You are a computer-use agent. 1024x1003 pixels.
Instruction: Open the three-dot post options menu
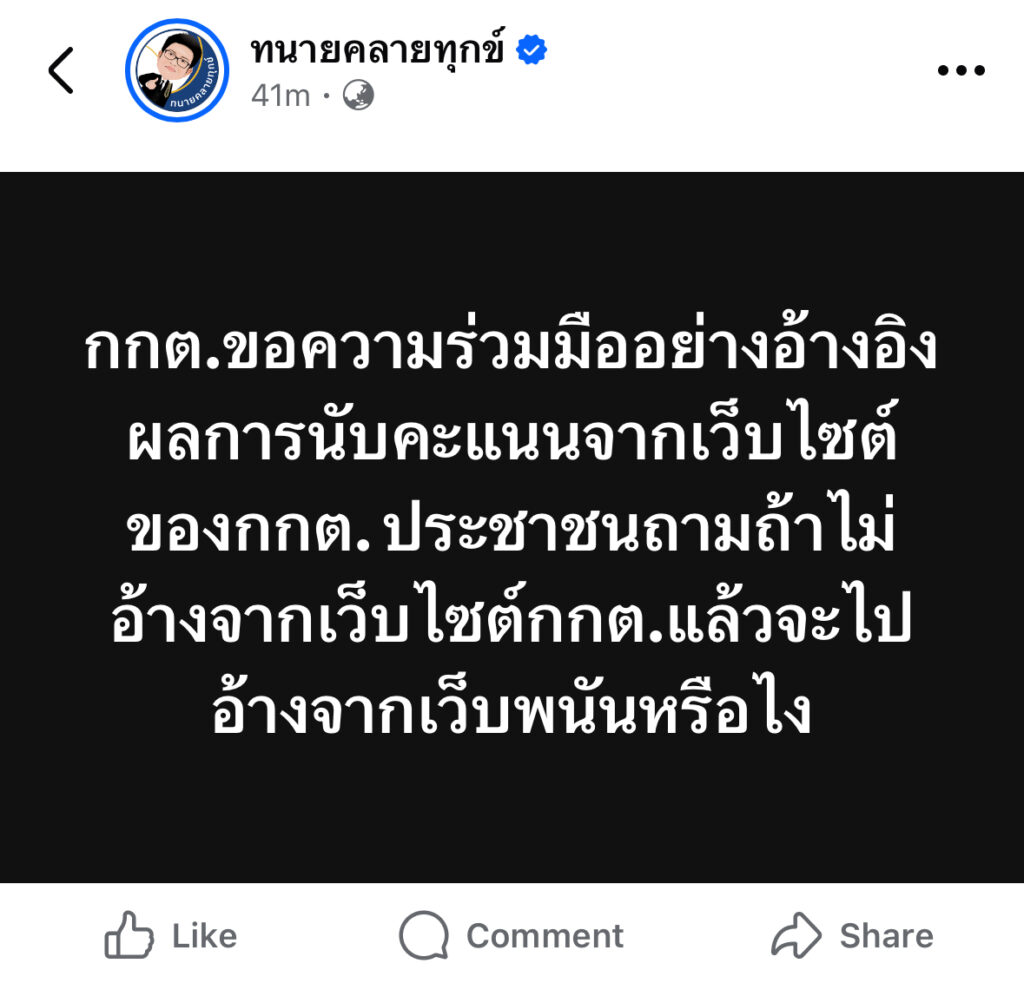(x=961, y=71)
